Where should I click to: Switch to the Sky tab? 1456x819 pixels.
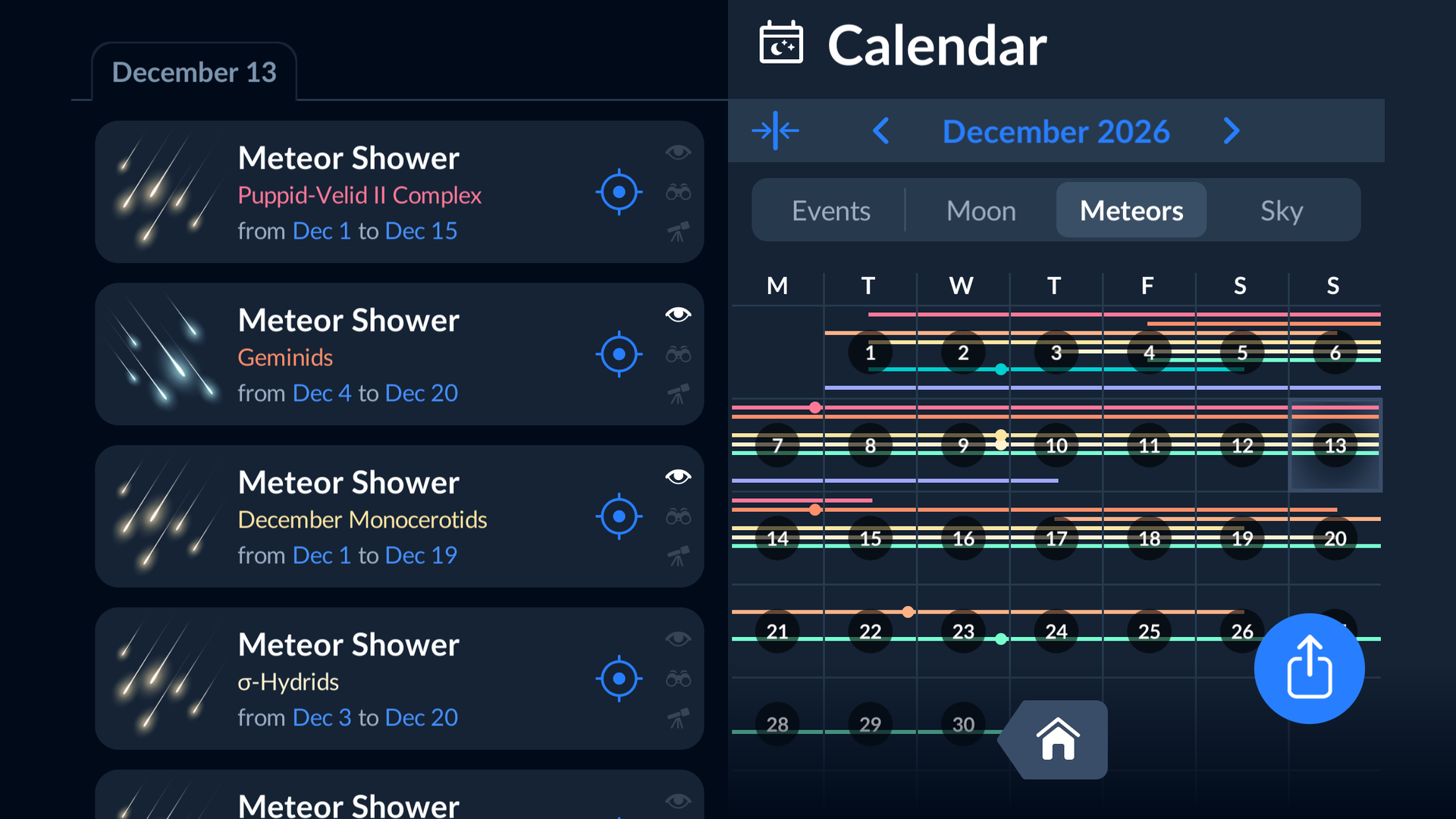(1281, 211)
